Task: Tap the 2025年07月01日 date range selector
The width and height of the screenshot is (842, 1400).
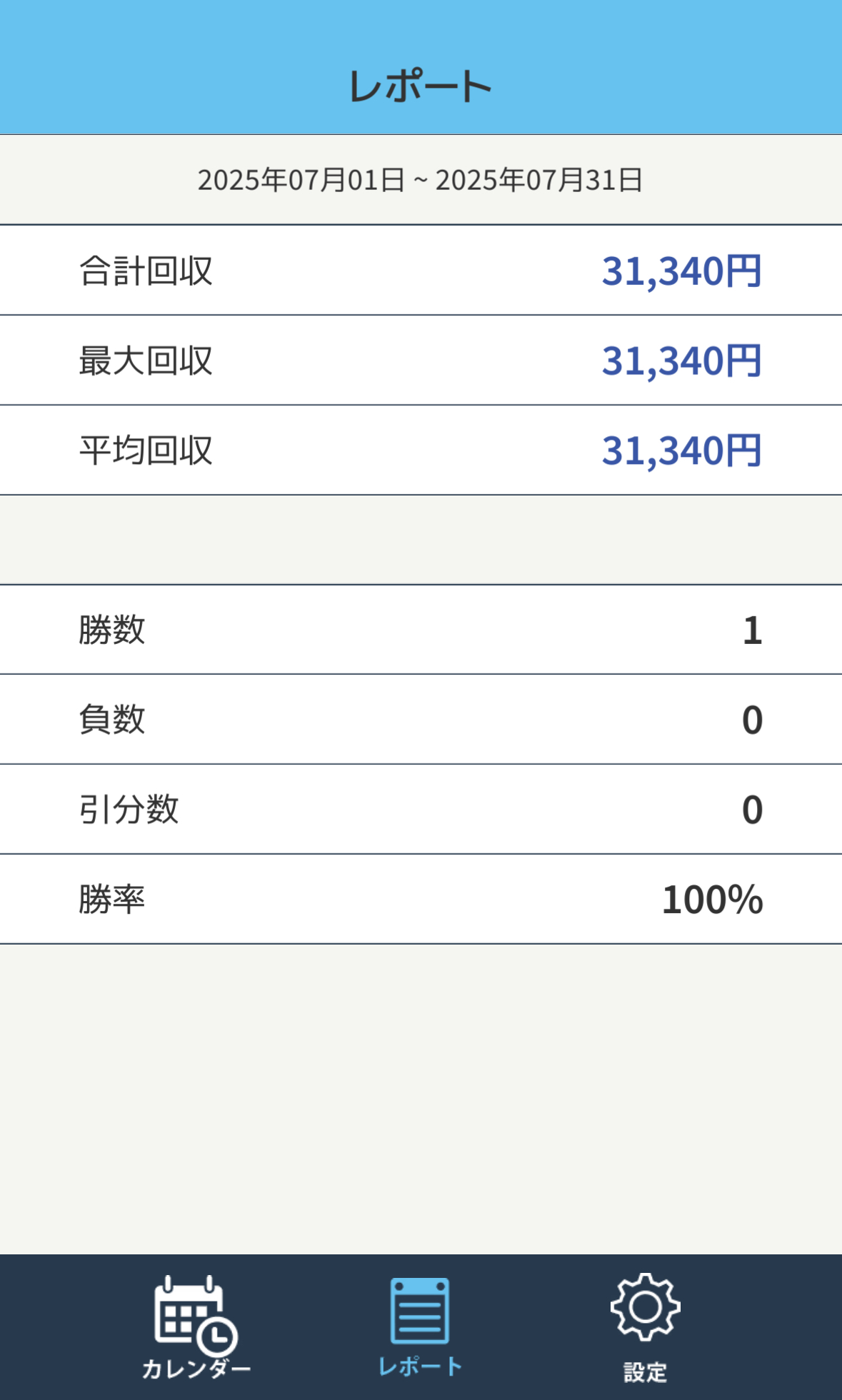Action: click(421, 180)
